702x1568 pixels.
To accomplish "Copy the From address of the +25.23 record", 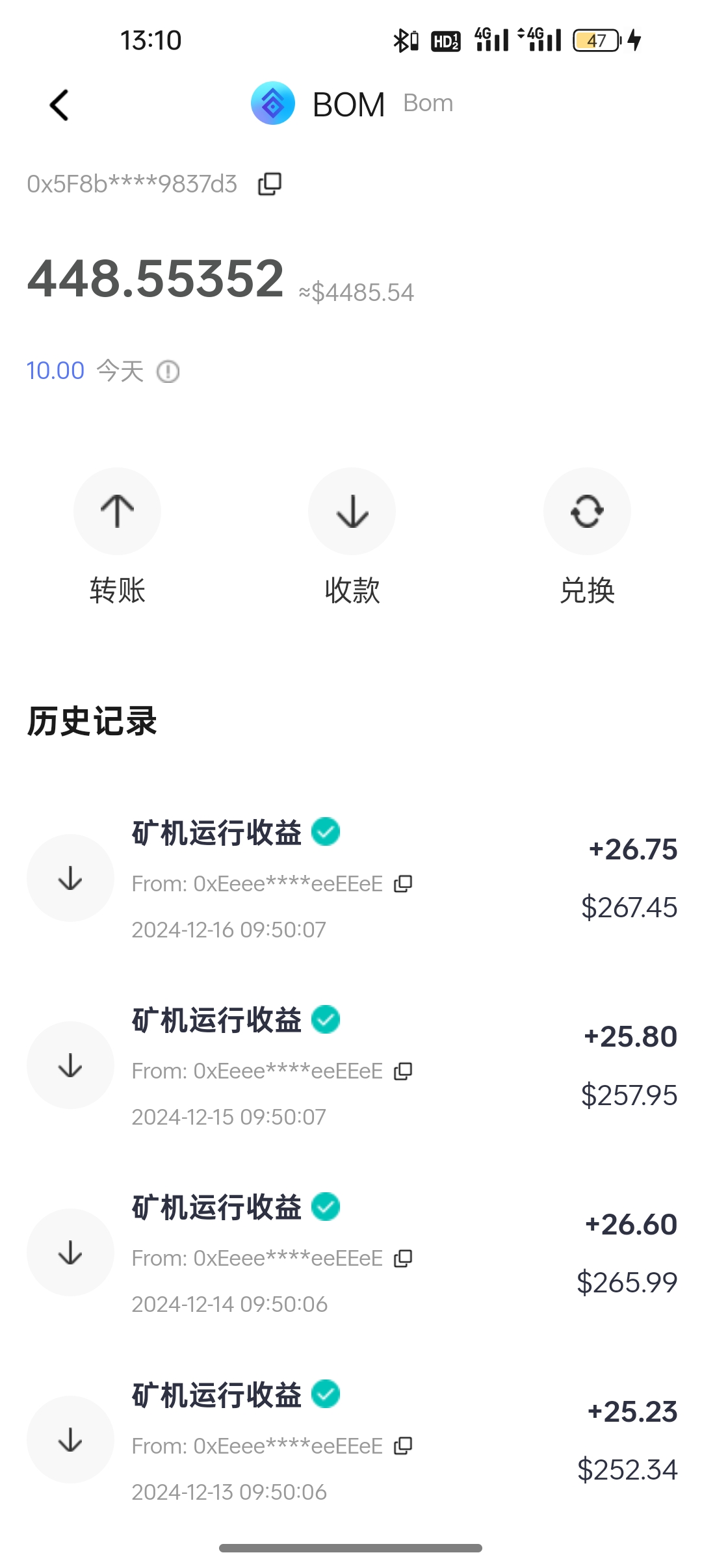I will tap(403, 1446).
